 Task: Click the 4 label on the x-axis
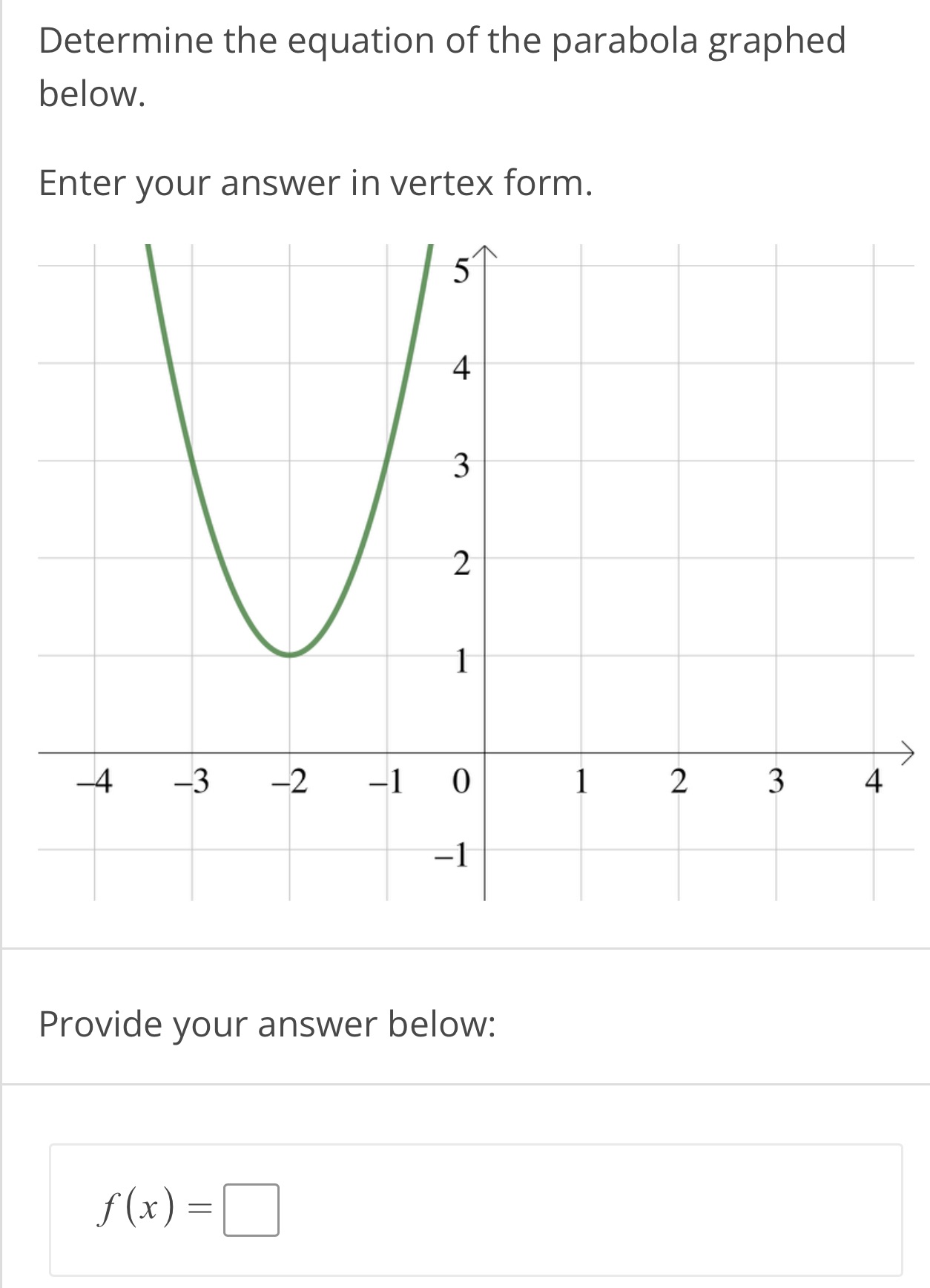[x=873, y=783]
